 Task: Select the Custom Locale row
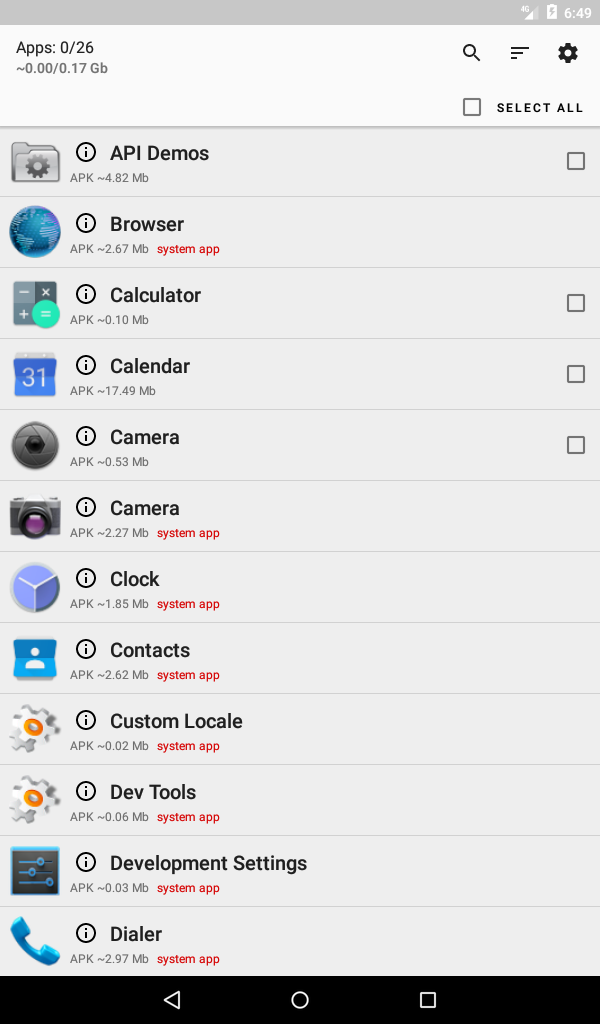[x=300, y=729]
